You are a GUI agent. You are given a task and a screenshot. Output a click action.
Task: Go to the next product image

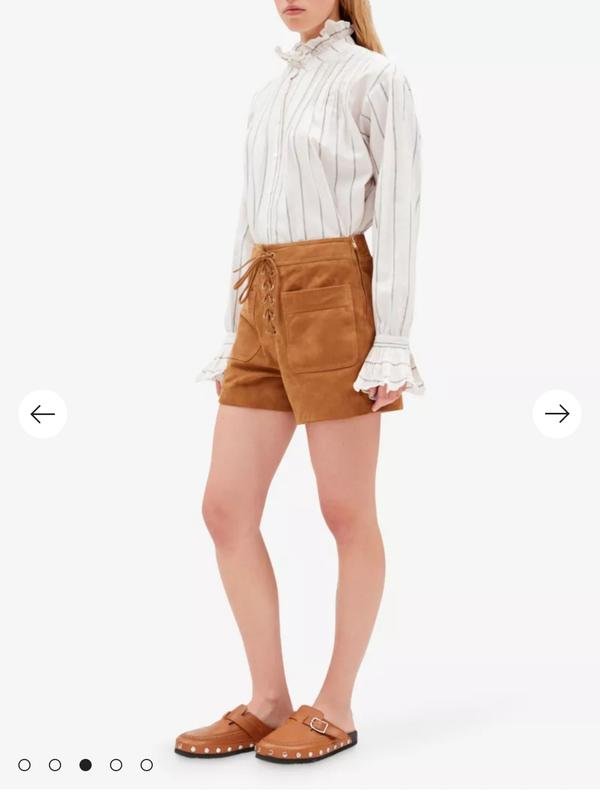pos(557,414)
